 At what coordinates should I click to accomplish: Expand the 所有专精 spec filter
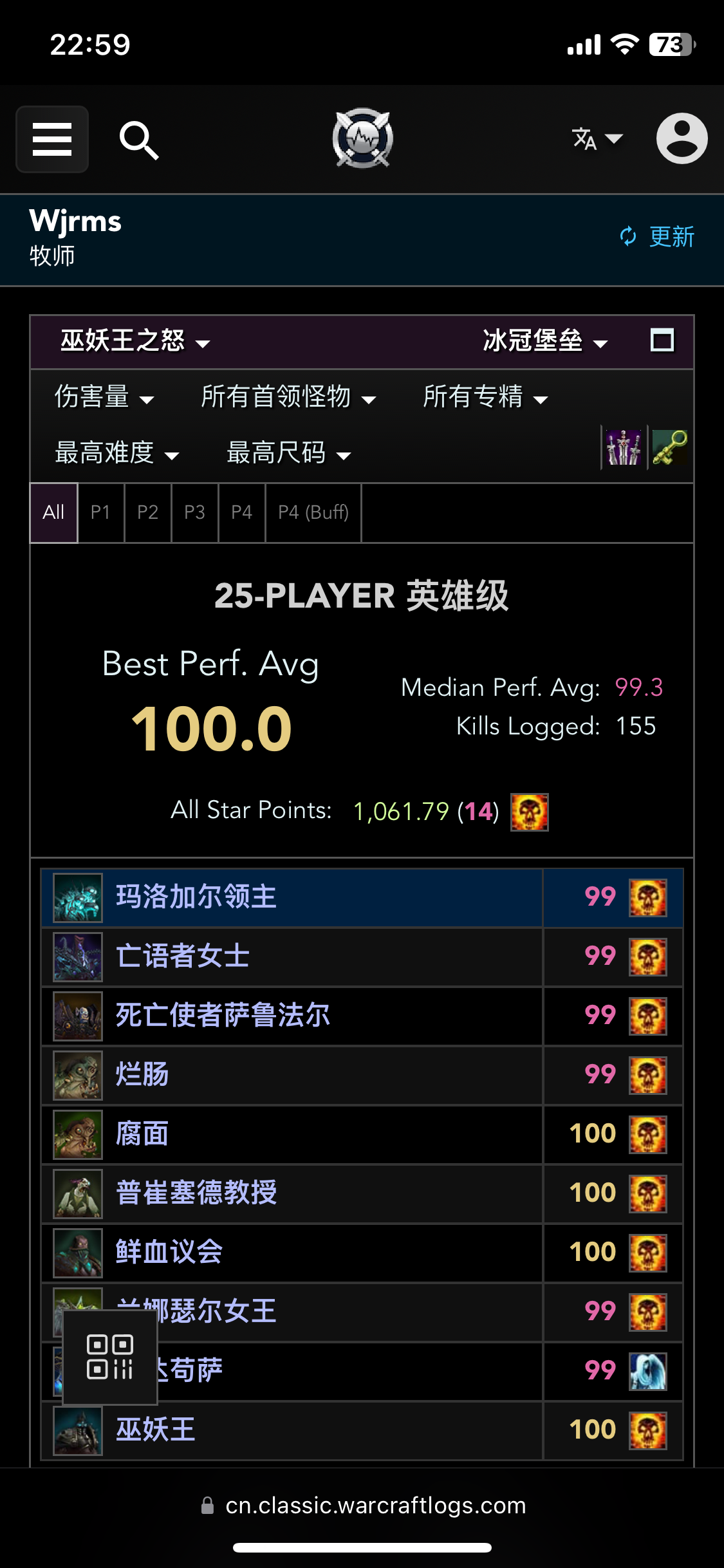(485, 397)
